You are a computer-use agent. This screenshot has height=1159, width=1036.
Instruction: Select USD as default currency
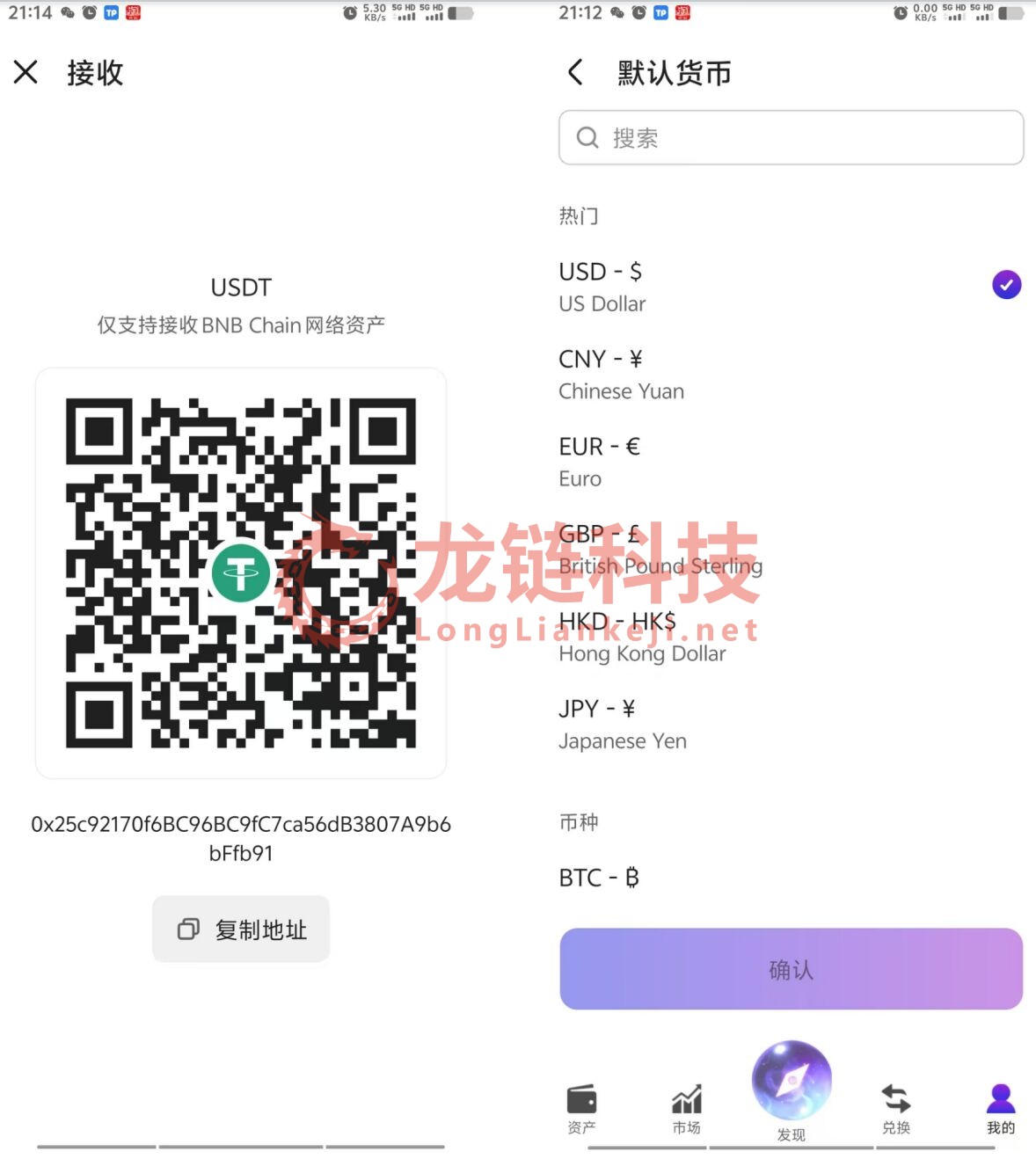[789, 287]
